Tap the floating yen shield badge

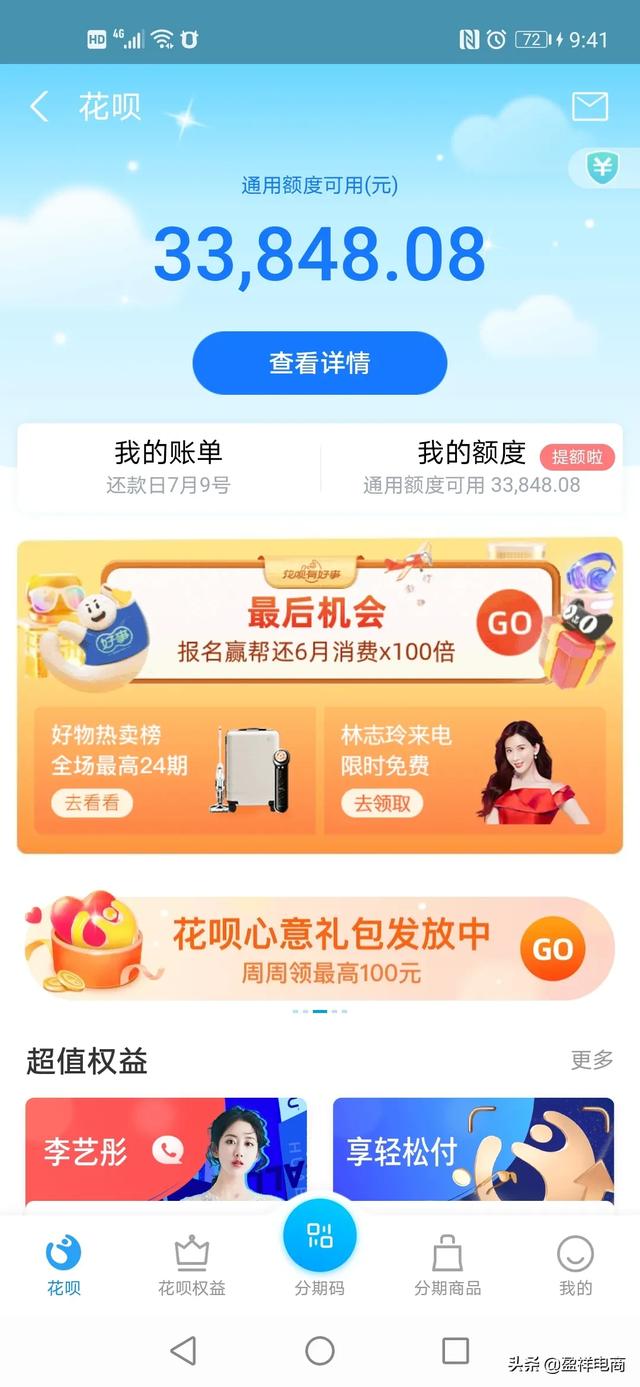pos(603,168)
